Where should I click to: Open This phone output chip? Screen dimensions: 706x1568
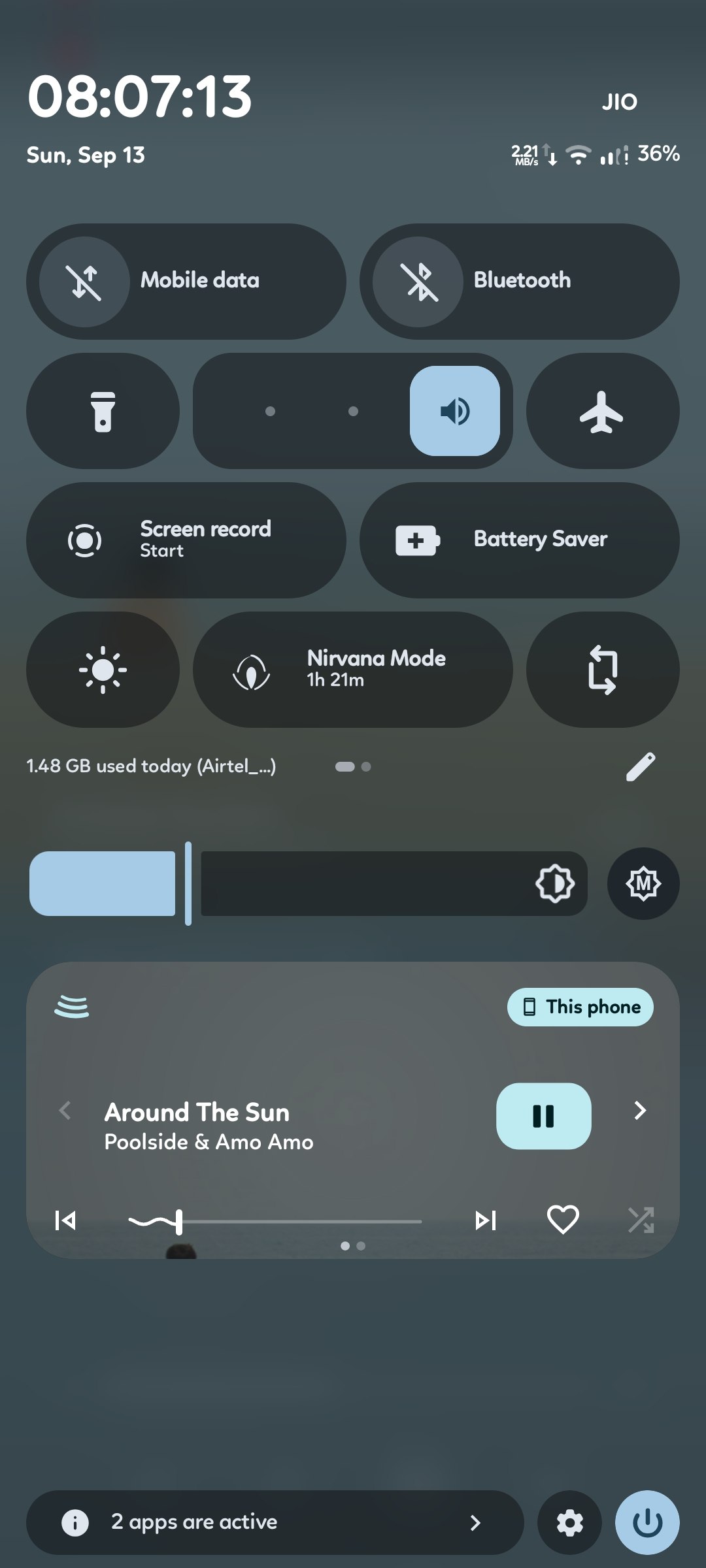580,1007
